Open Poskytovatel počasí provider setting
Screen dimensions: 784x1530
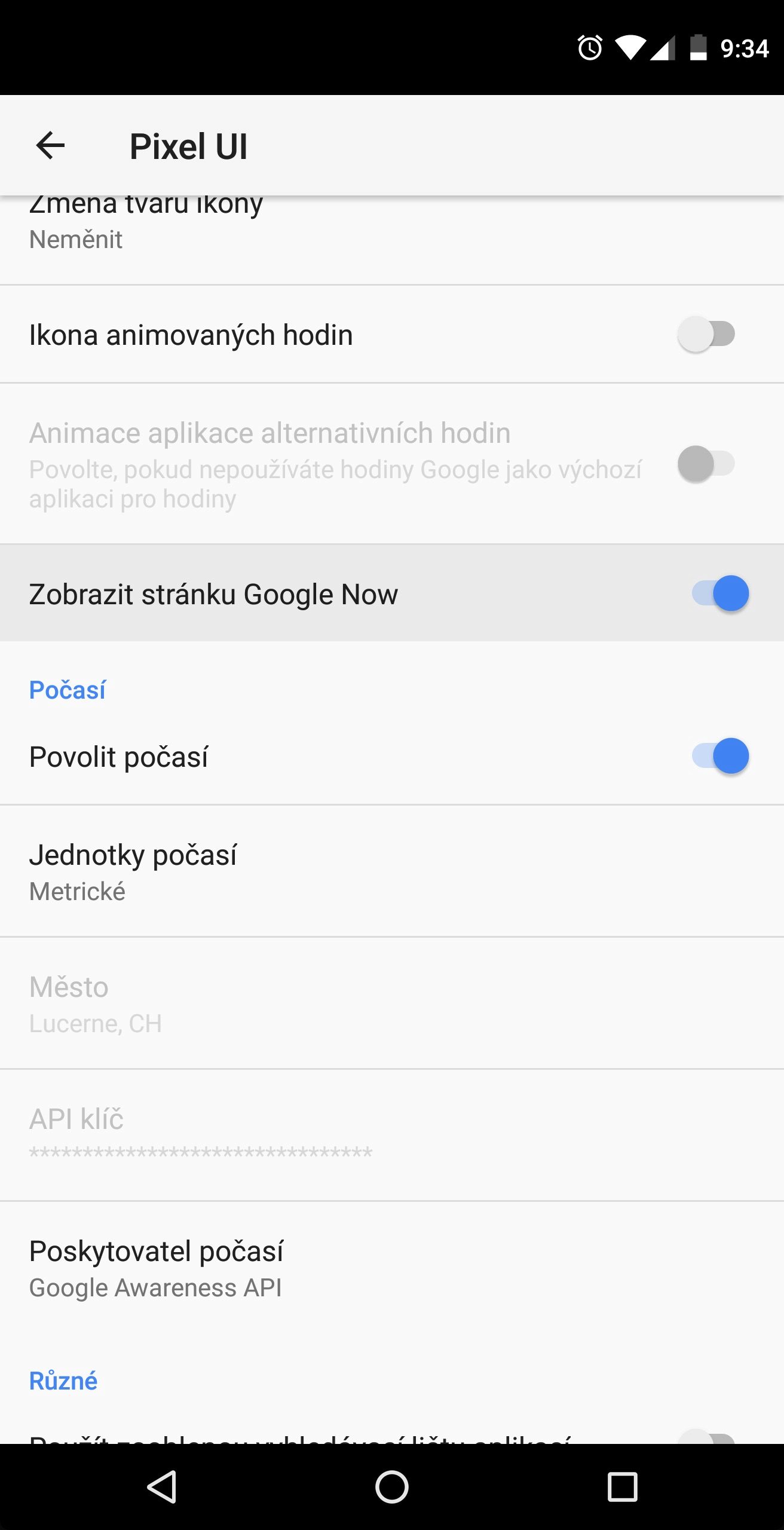click(392, 1268)
